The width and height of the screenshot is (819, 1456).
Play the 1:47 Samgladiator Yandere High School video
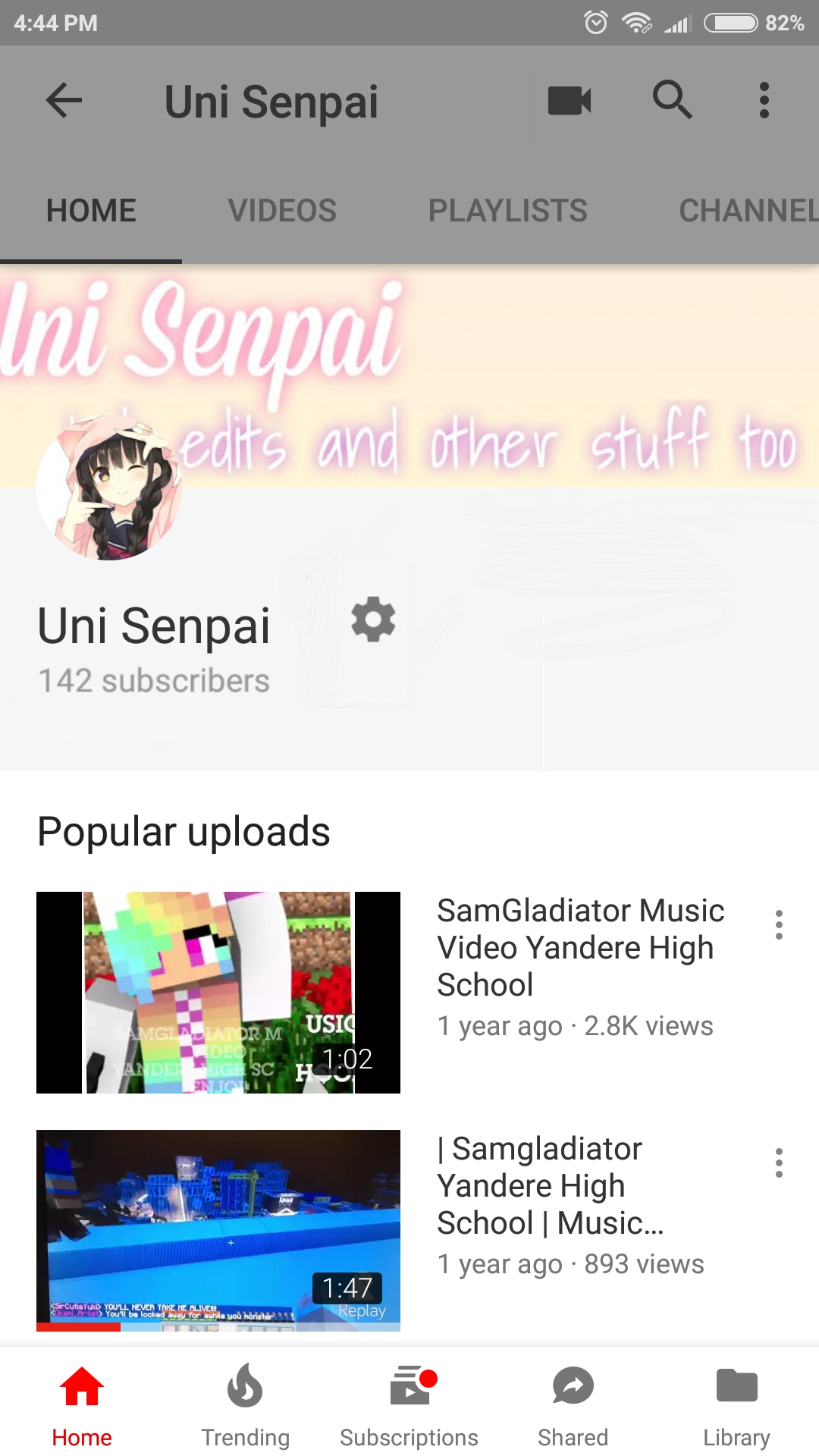[218, 1230]
